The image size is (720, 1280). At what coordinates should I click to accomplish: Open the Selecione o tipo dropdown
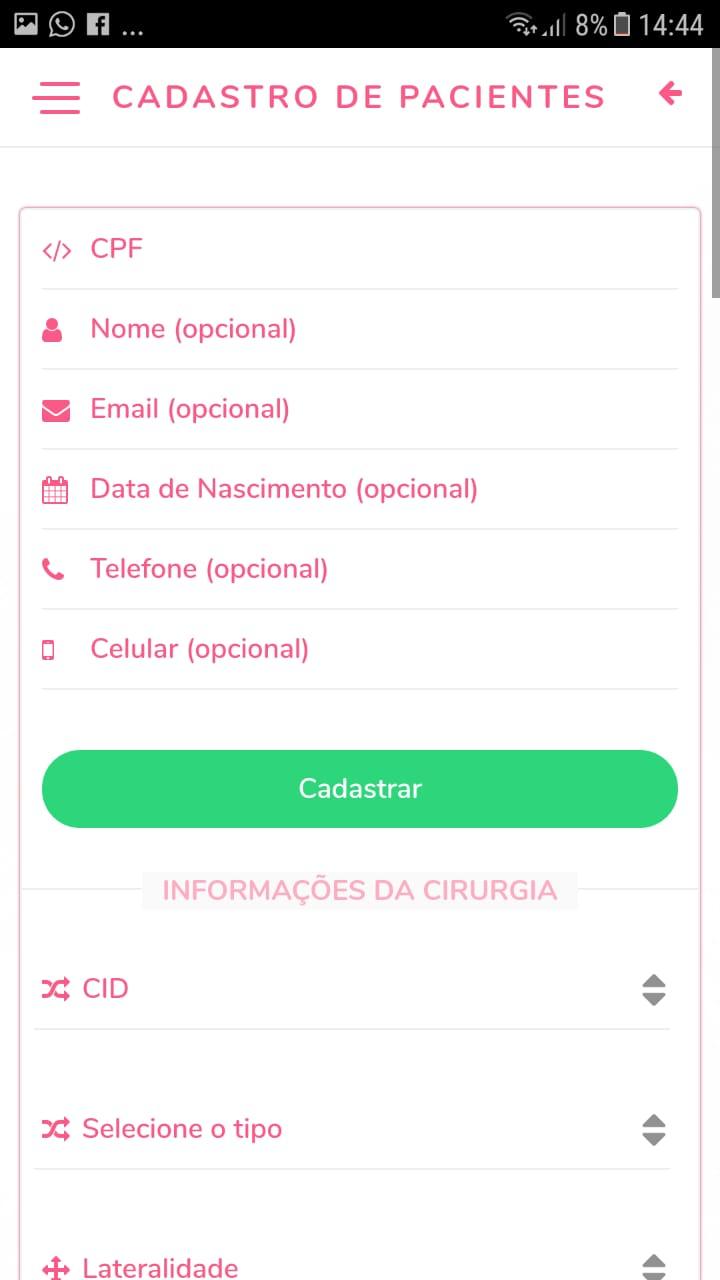coord(352,1129)
